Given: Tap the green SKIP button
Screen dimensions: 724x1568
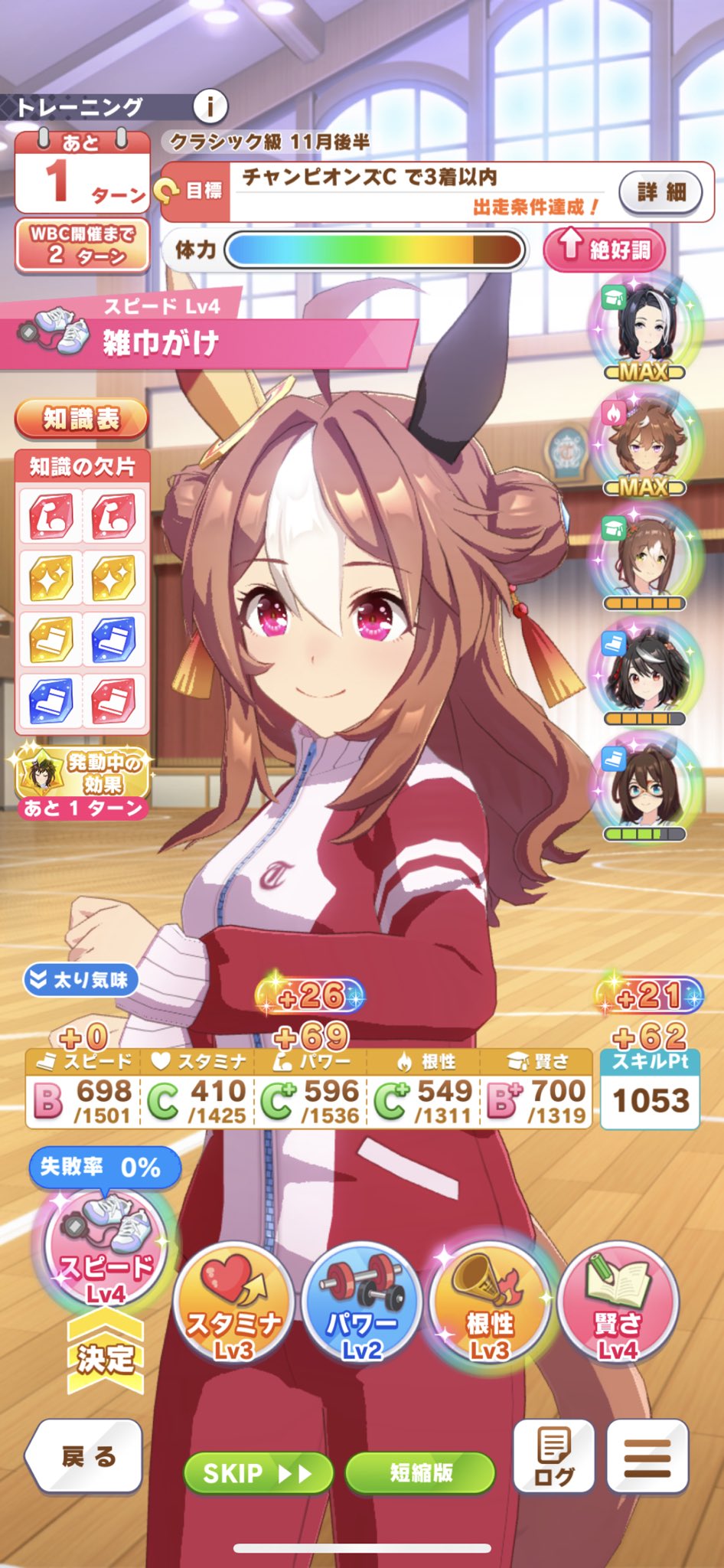Looking at the screenshot, I should click(258, 1473).
